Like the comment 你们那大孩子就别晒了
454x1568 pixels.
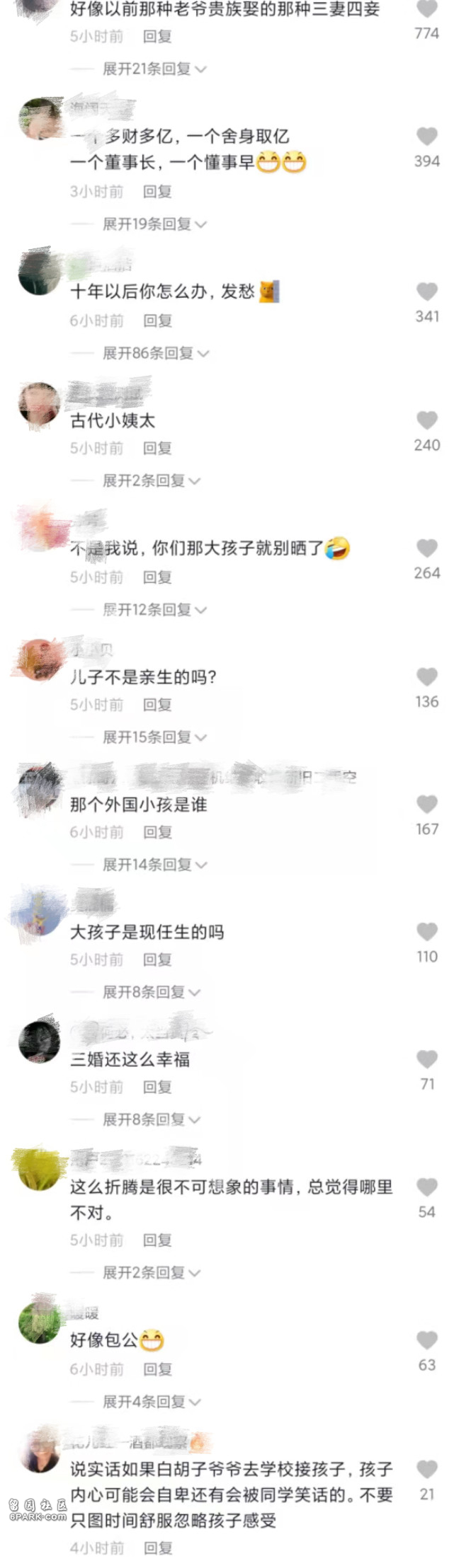[x=426, y=548]
